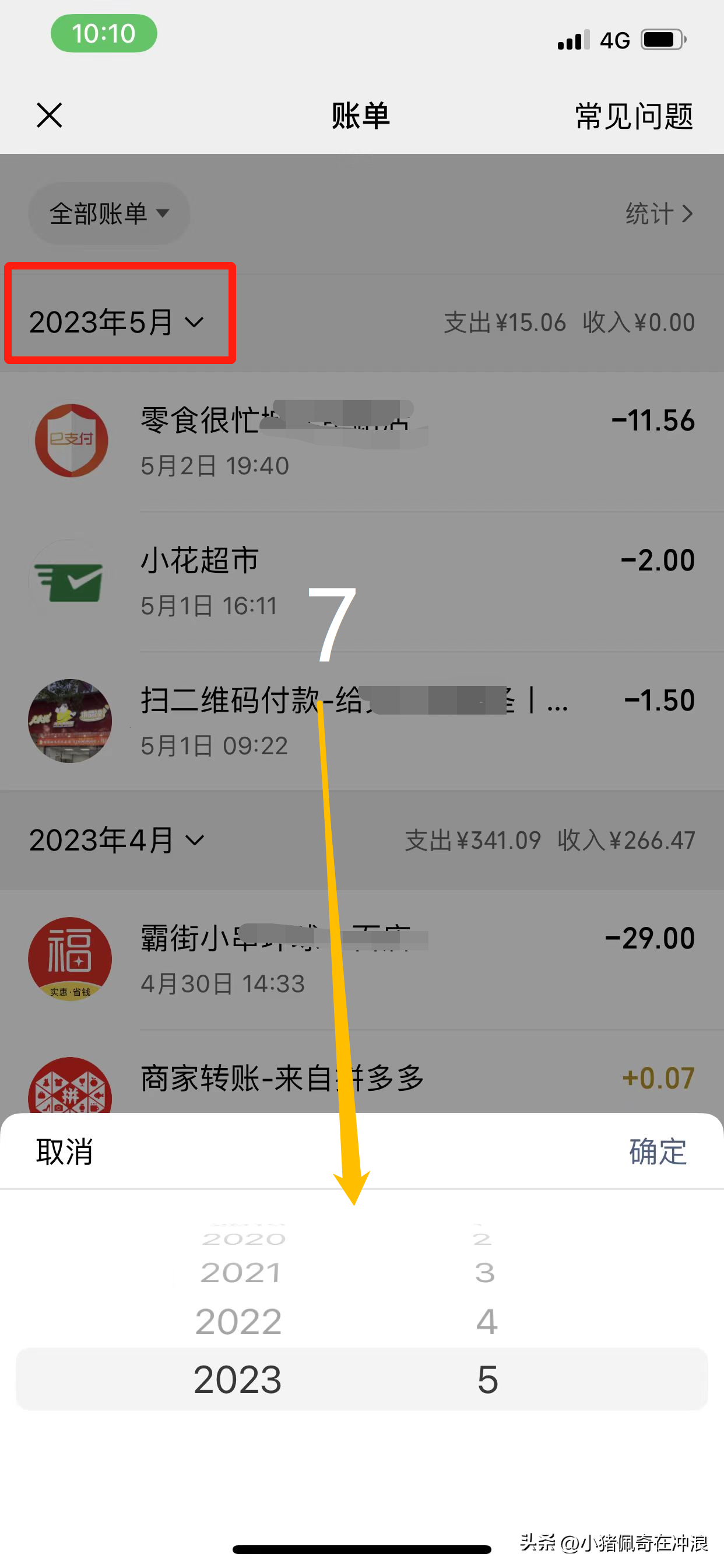Screen dimensions: 724x1568
Task: Open 常见问题 help page
Action: click(633, 116)
